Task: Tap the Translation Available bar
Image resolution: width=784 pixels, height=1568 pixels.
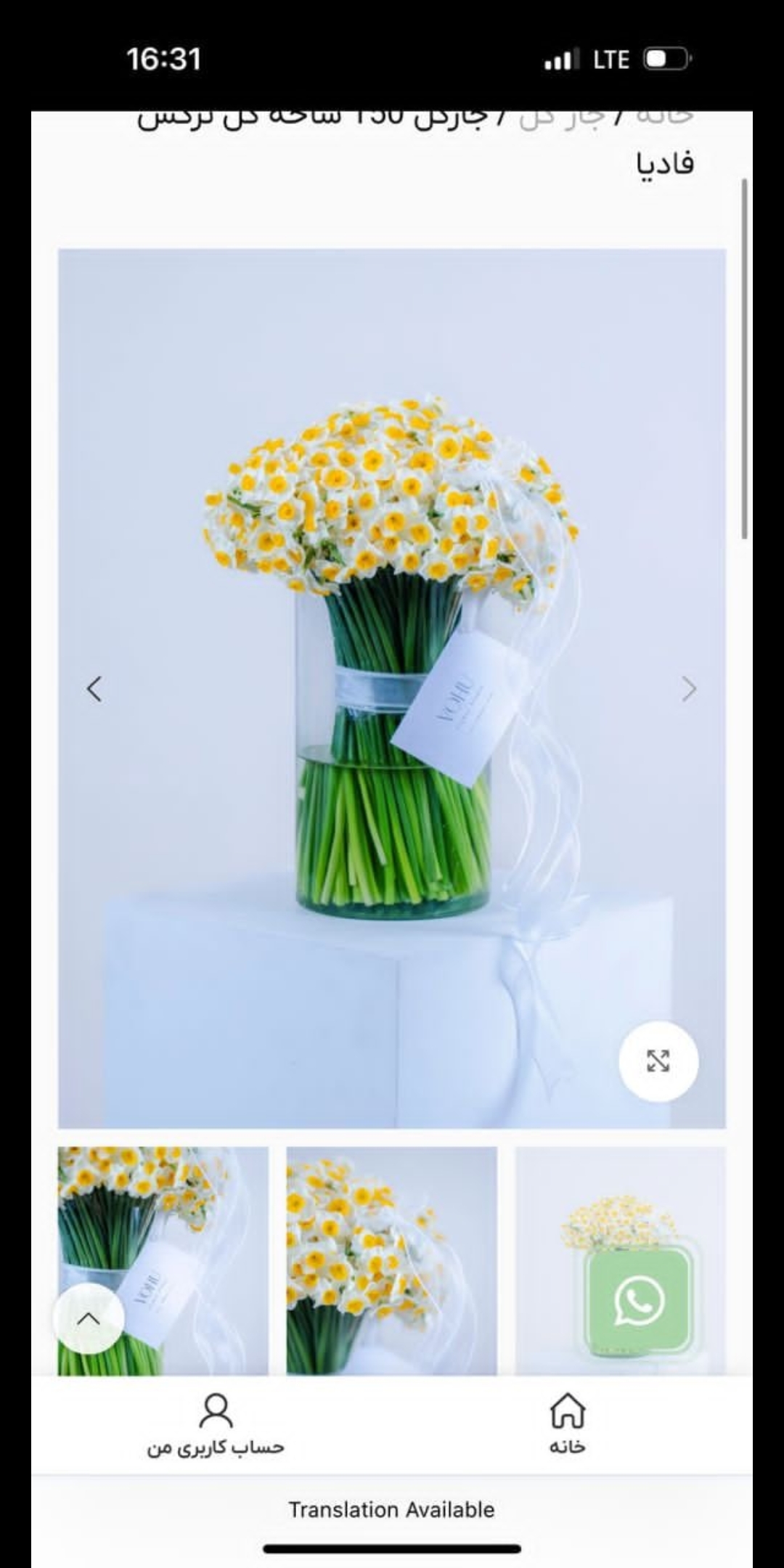Action: [x=391, y=1510]
